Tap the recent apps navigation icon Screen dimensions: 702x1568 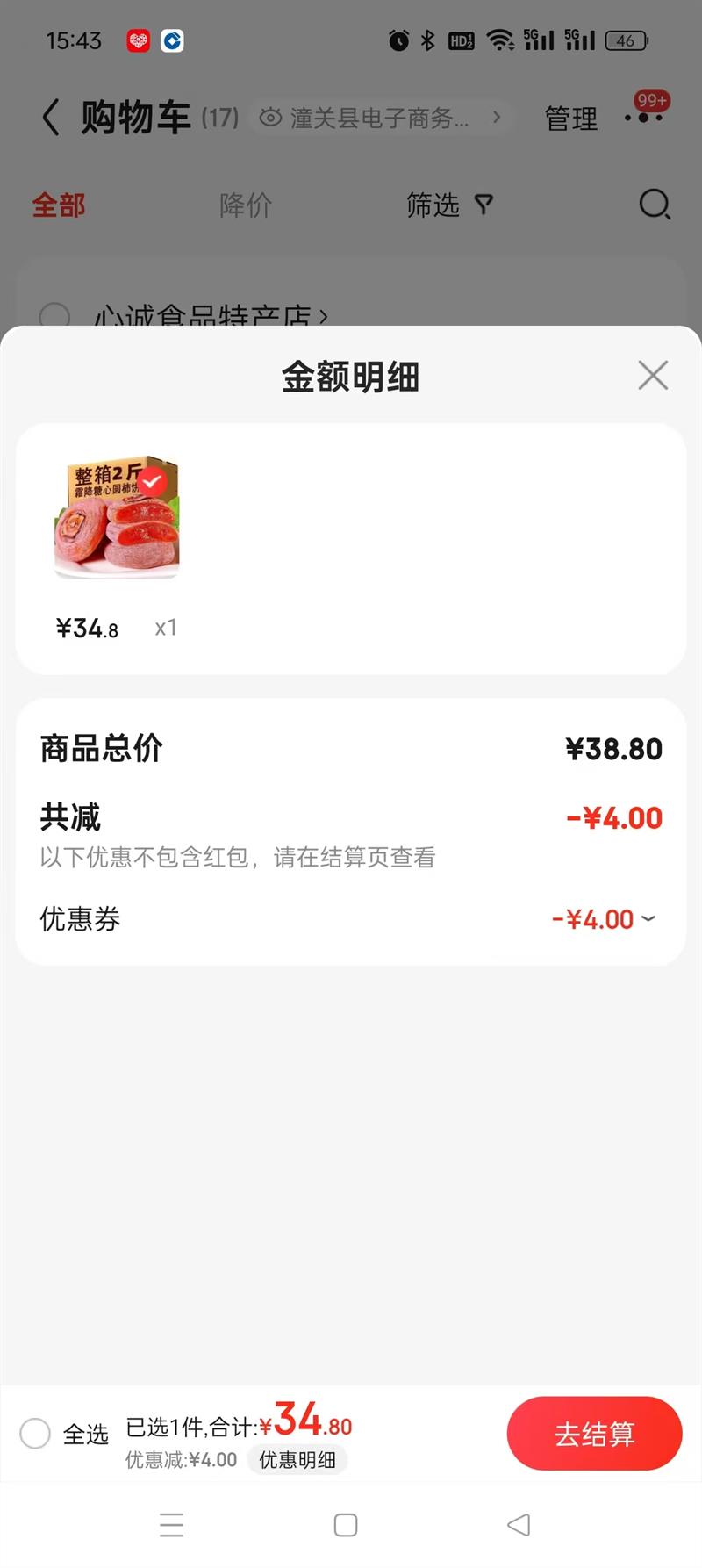tap(172, 1525)
